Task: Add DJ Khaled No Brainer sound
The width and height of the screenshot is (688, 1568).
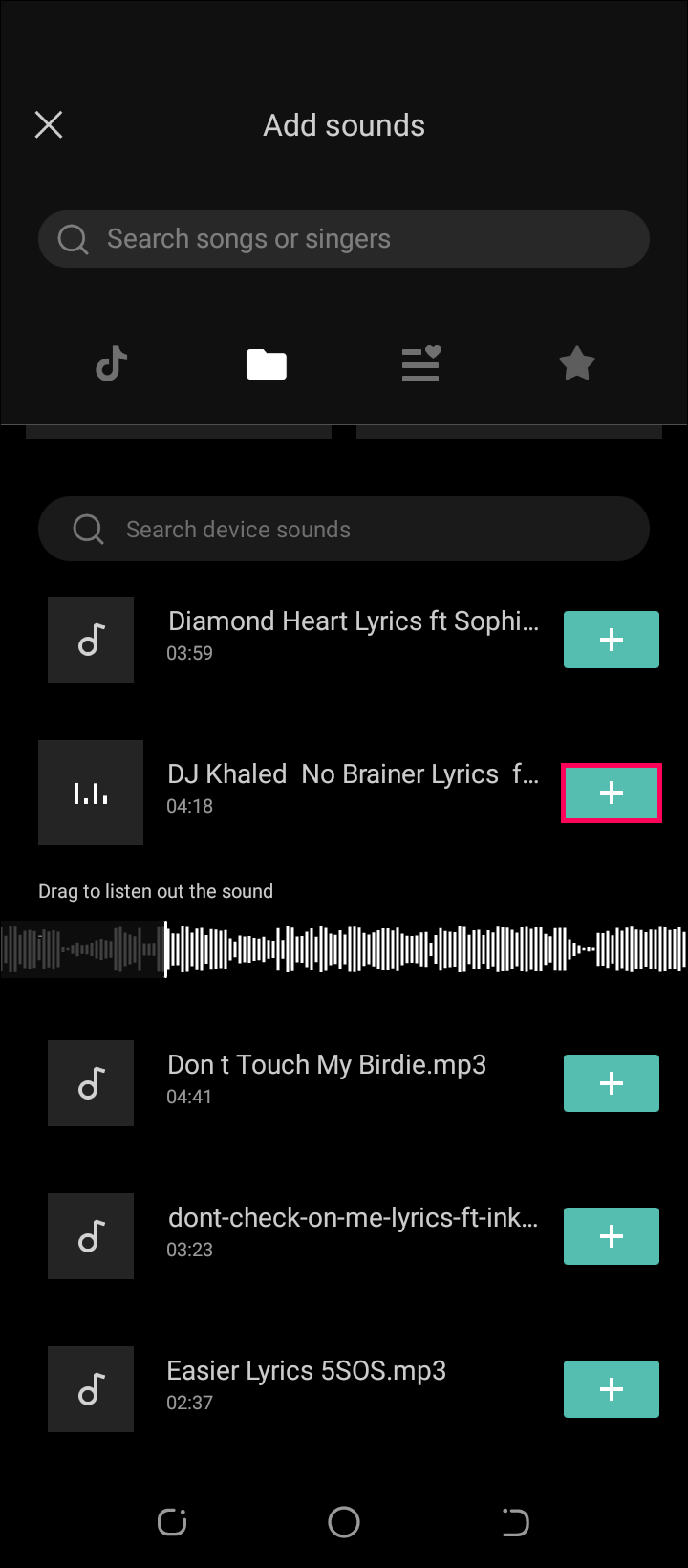Action: (611, 793)
